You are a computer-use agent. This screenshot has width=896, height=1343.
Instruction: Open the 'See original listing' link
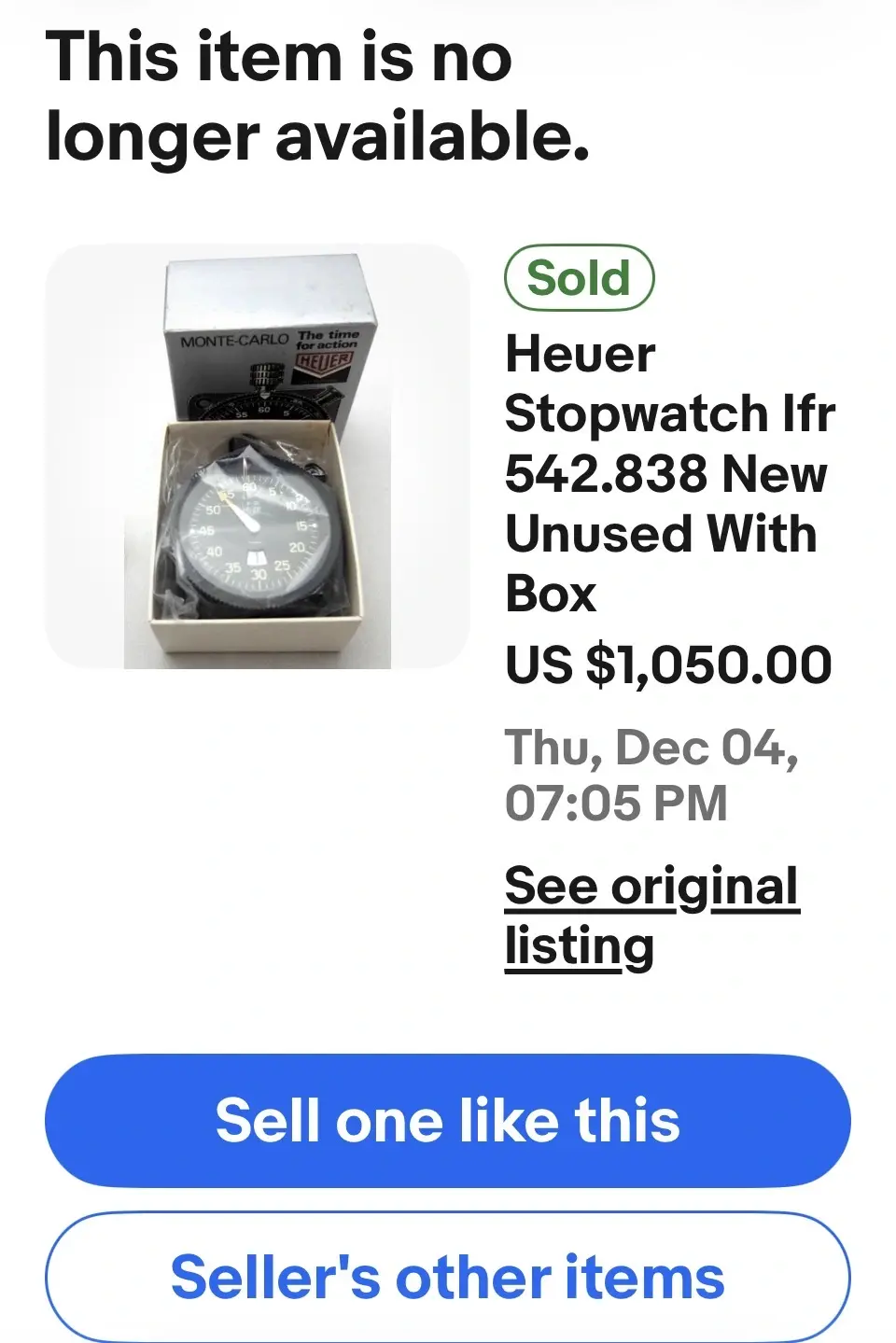(x=651, y=915)
